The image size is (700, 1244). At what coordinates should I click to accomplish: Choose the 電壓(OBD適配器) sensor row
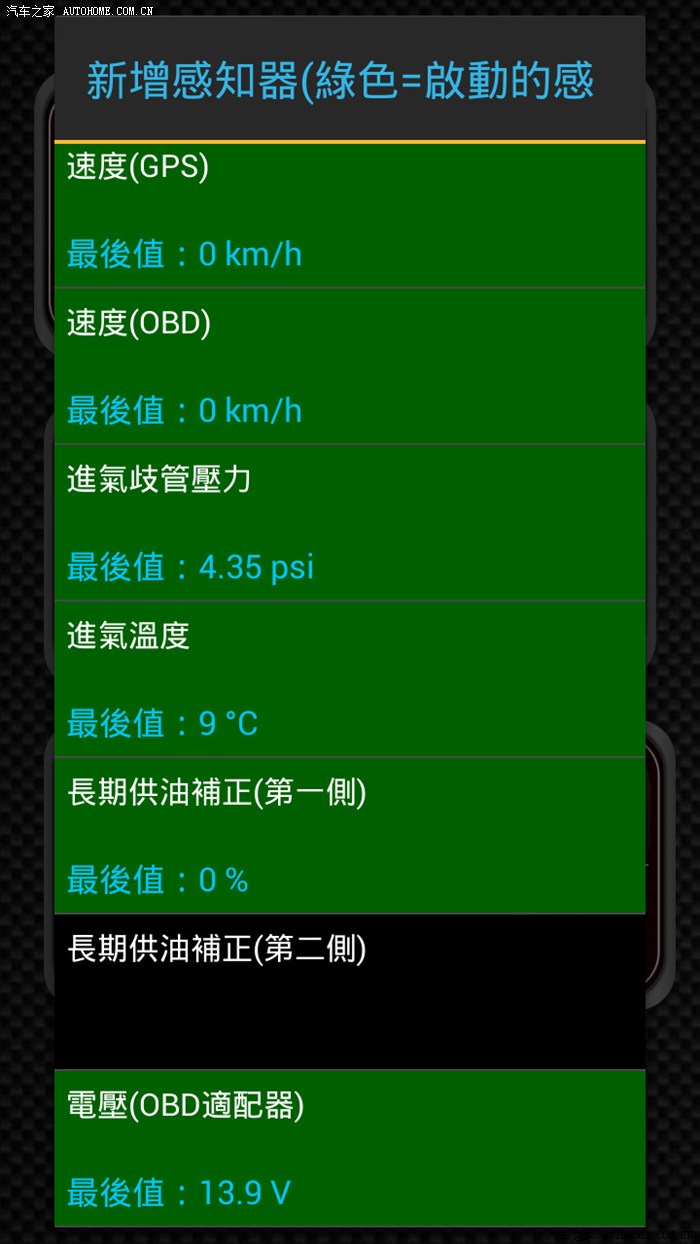click(x=350, y=1148)
